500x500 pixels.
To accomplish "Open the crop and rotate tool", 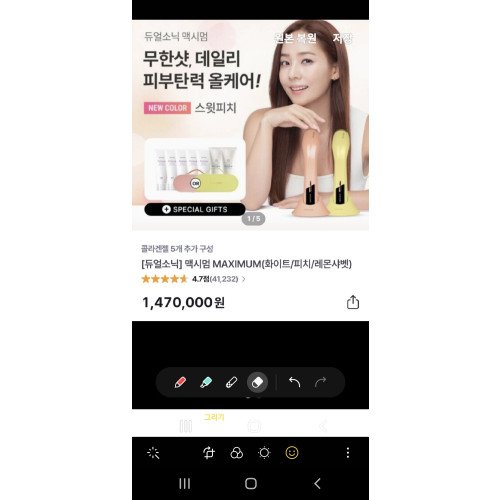I will pyautogui.click(x=209, y=453).
